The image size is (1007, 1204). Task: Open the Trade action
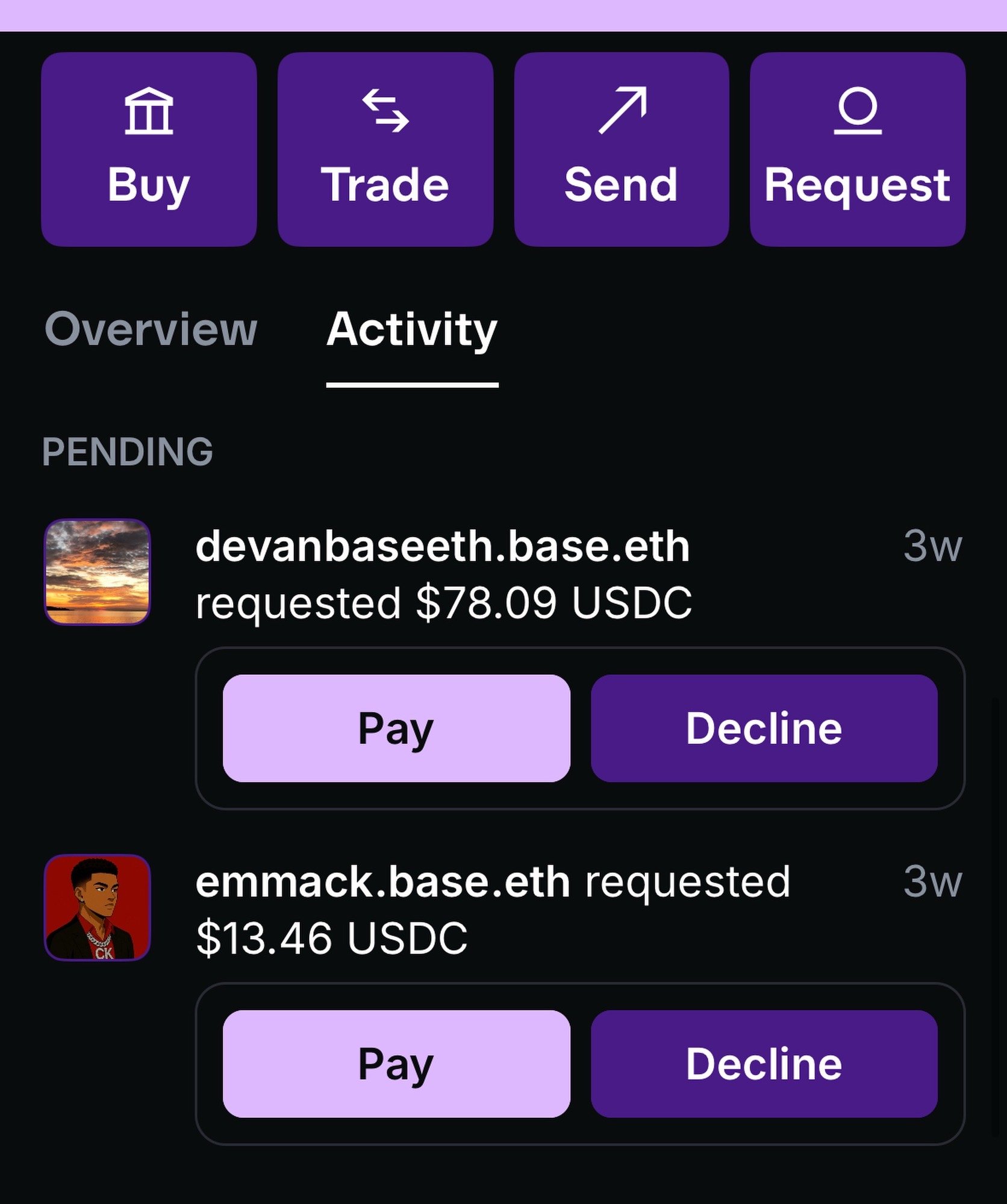385,149
